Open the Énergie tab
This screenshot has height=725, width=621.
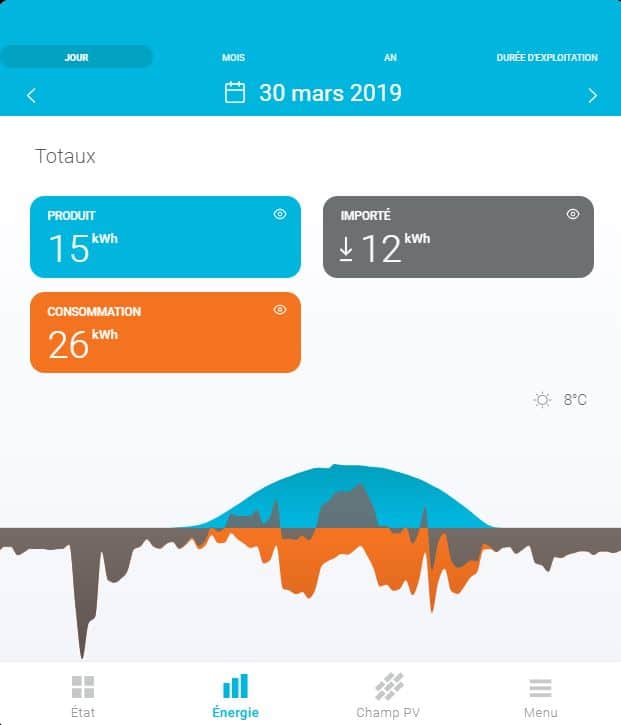tap(235, 696)
